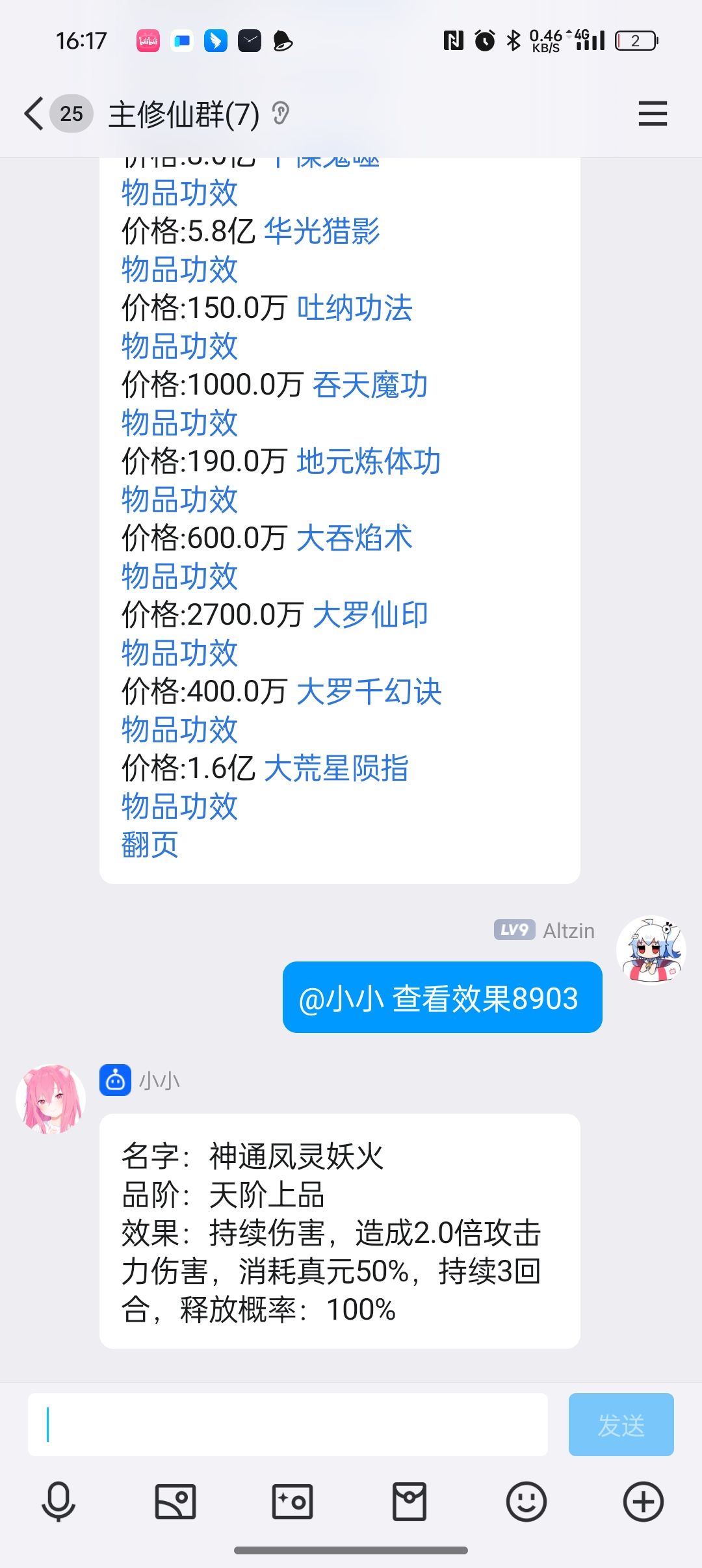Tap the 翻页 link to turn the page
This screenshot has width=702, height=1568.
point(149,844)
